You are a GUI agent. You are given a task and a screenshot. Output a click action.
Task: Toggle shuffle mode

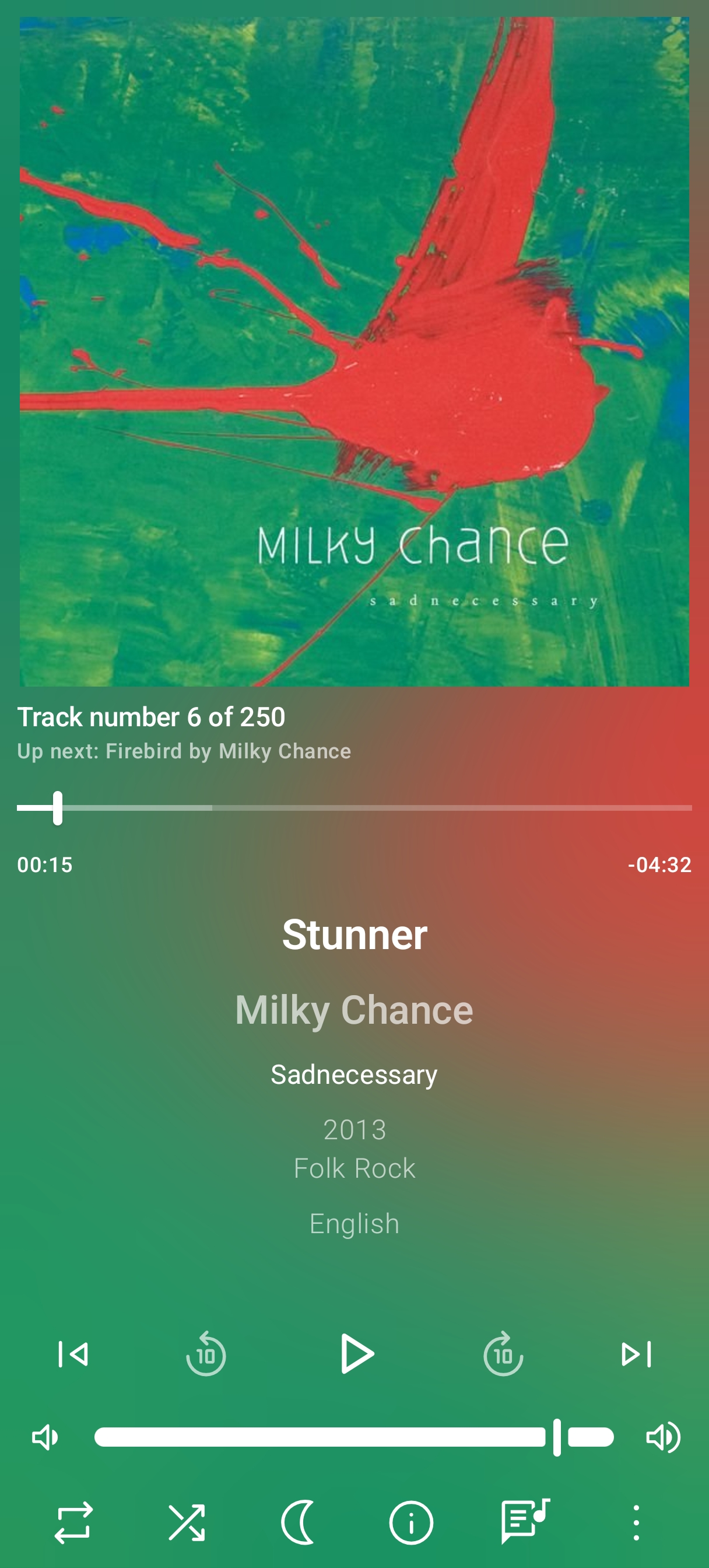coord(186,1522)
